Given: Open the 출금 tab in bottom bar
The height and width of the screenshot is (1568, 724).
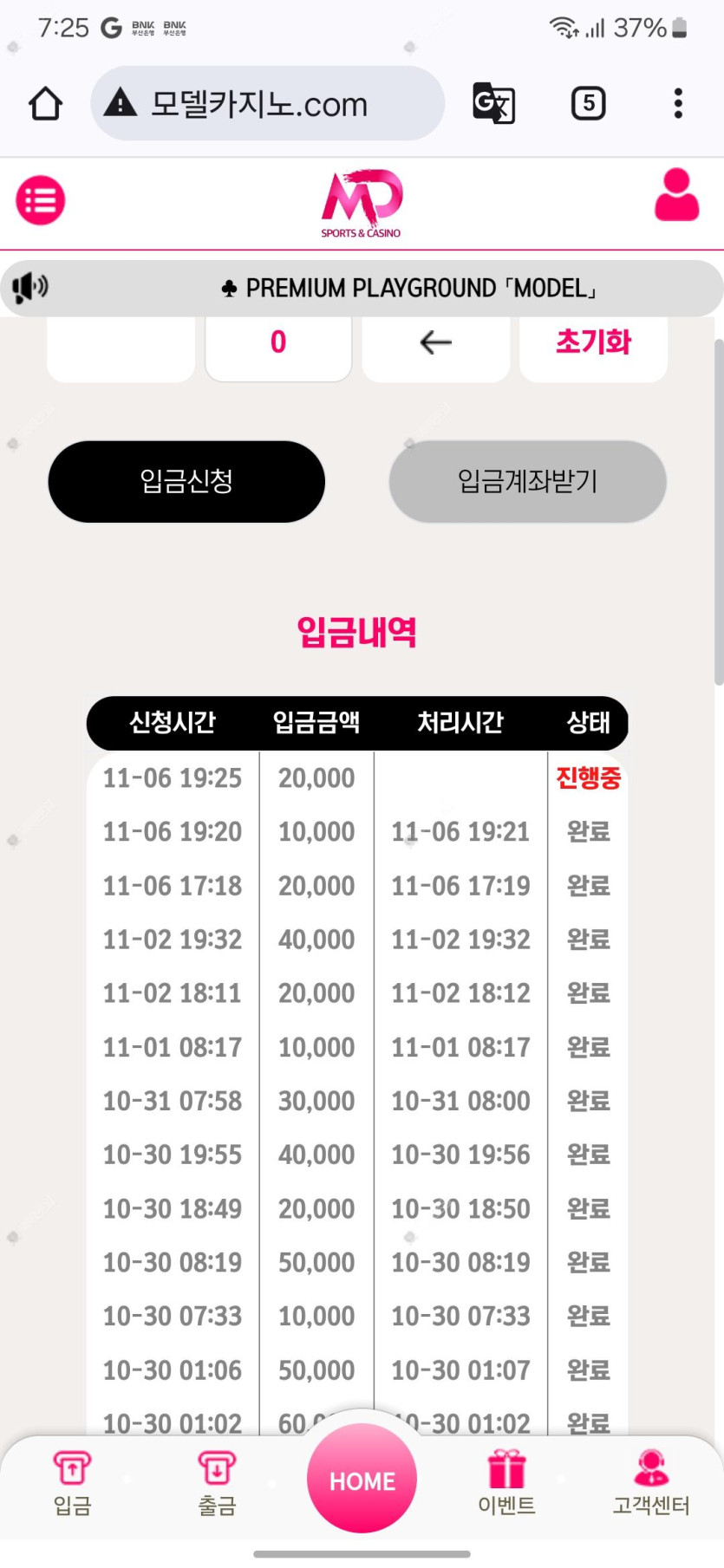Looking at the screenshot, I should coord(217,1482).
